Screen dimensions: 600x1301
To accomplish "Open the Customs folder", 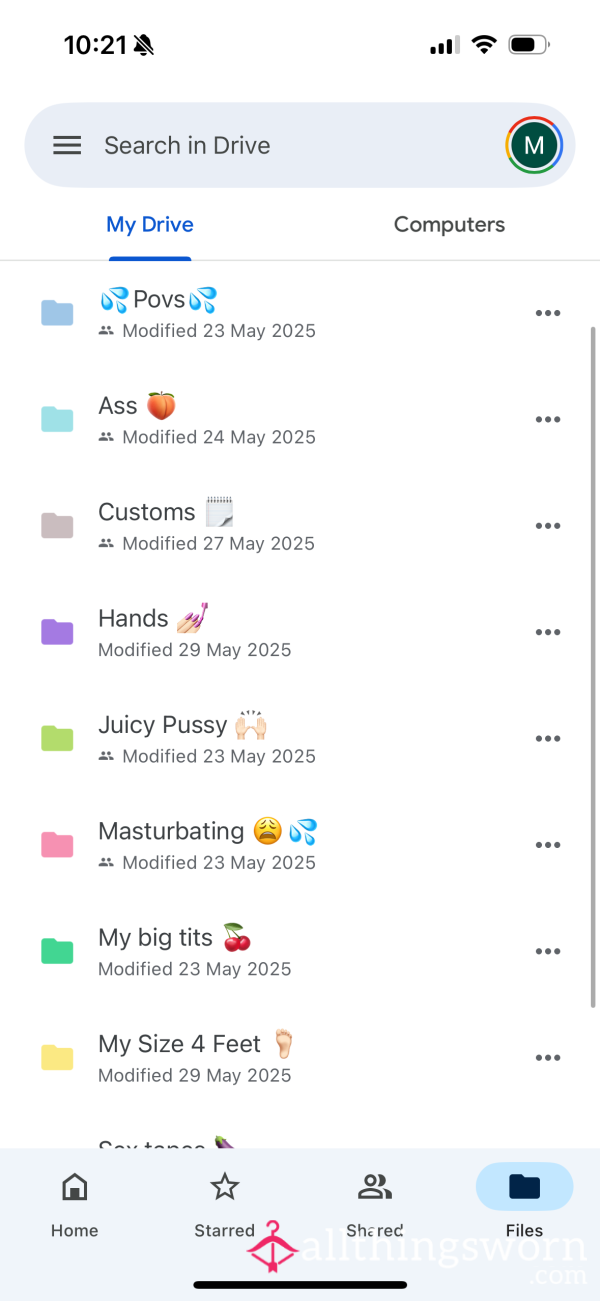I will click(x=300, y=526).
